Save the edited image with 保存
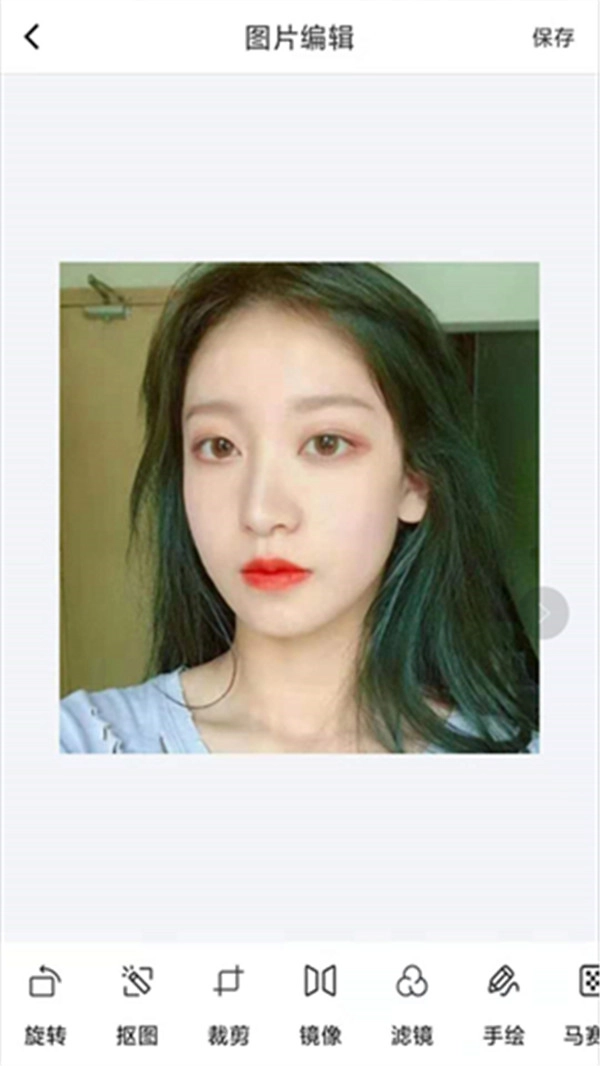 553,38
